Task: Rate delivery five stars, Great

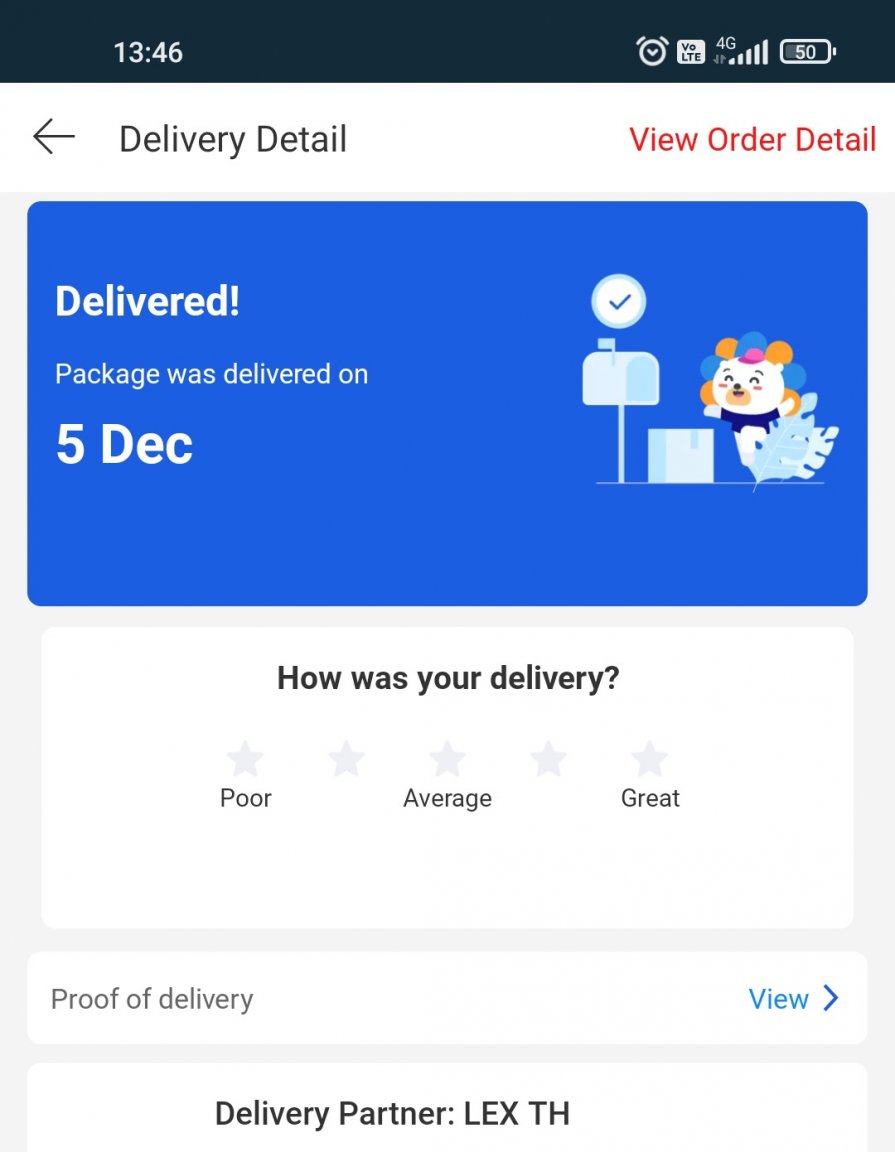Action: pos(650,760)
